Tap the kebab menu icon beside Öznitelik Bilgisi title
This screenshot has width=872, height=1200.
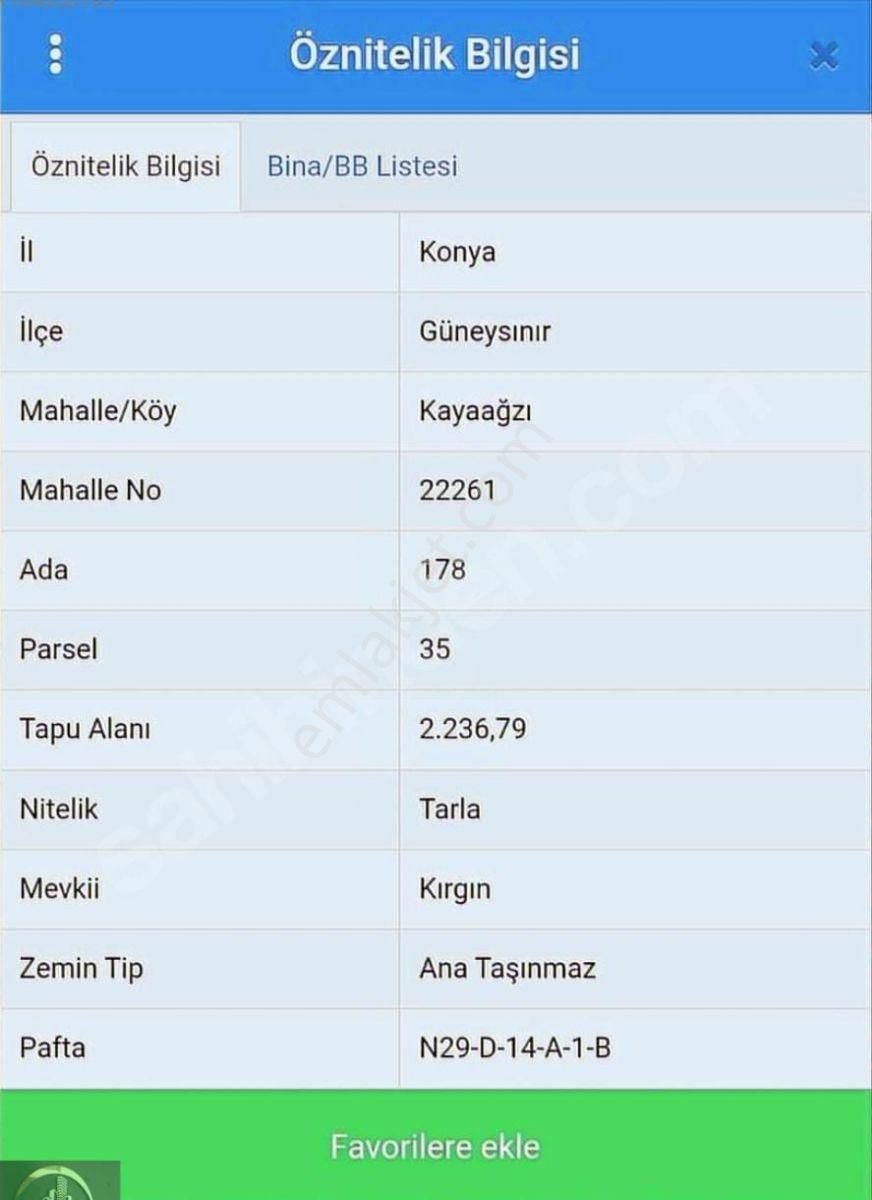pyautogui.click(x=55, y=55)
